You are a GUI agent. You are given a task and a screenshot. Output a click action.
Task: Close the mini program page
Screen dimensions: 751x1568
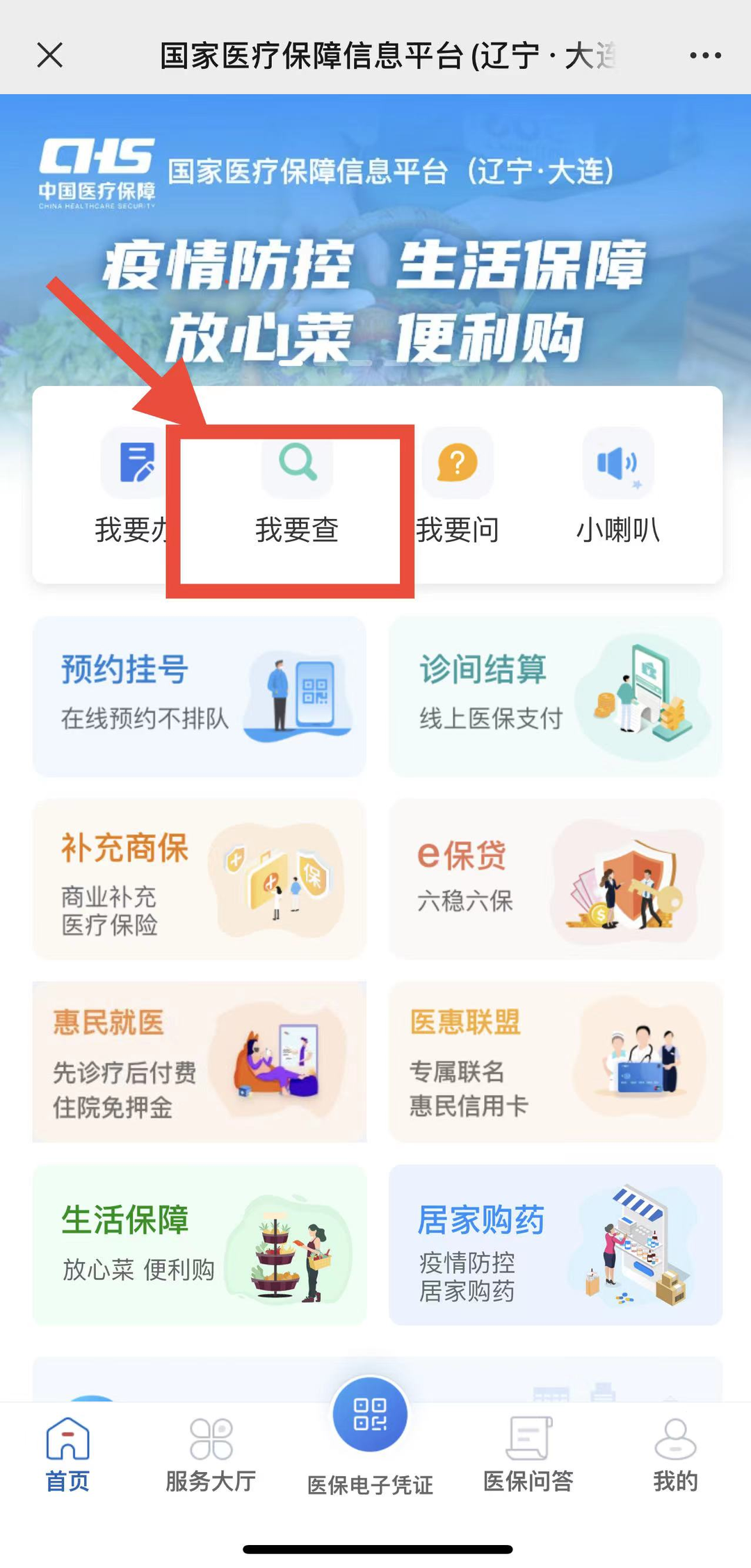point(50,55)
